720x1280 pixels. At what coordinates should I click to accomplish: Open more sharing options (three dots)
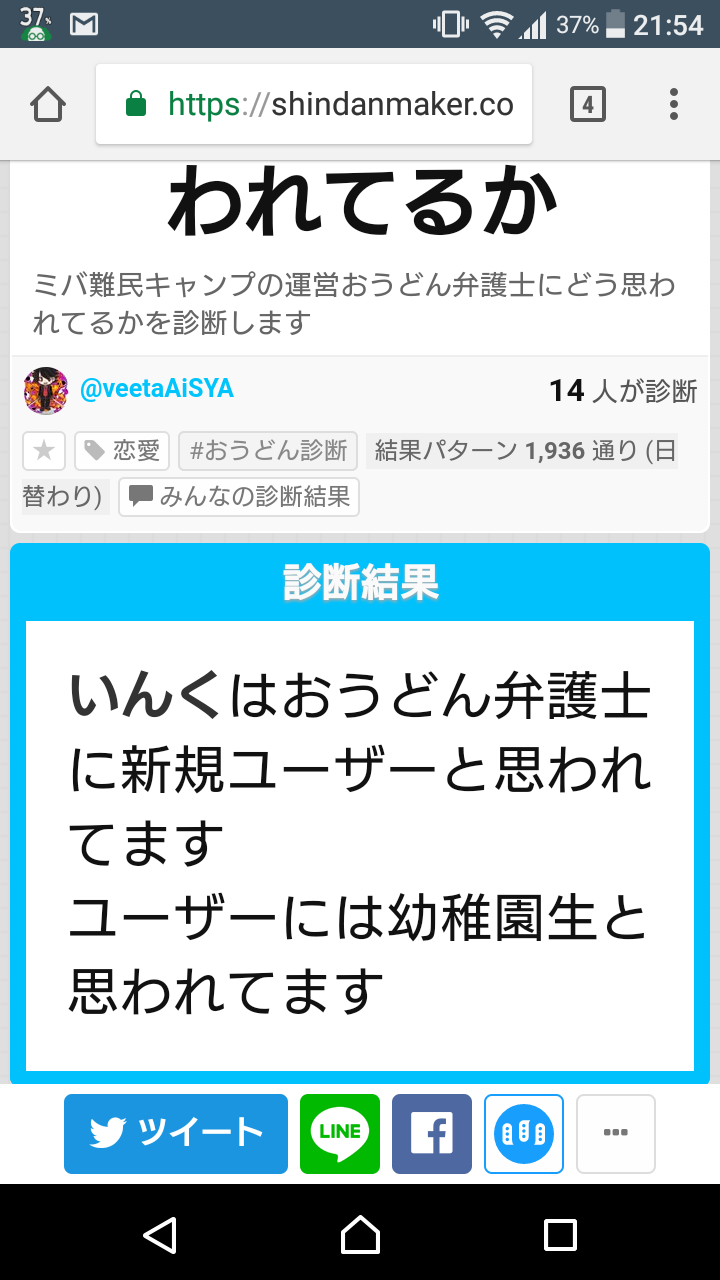coord(615,1134)
